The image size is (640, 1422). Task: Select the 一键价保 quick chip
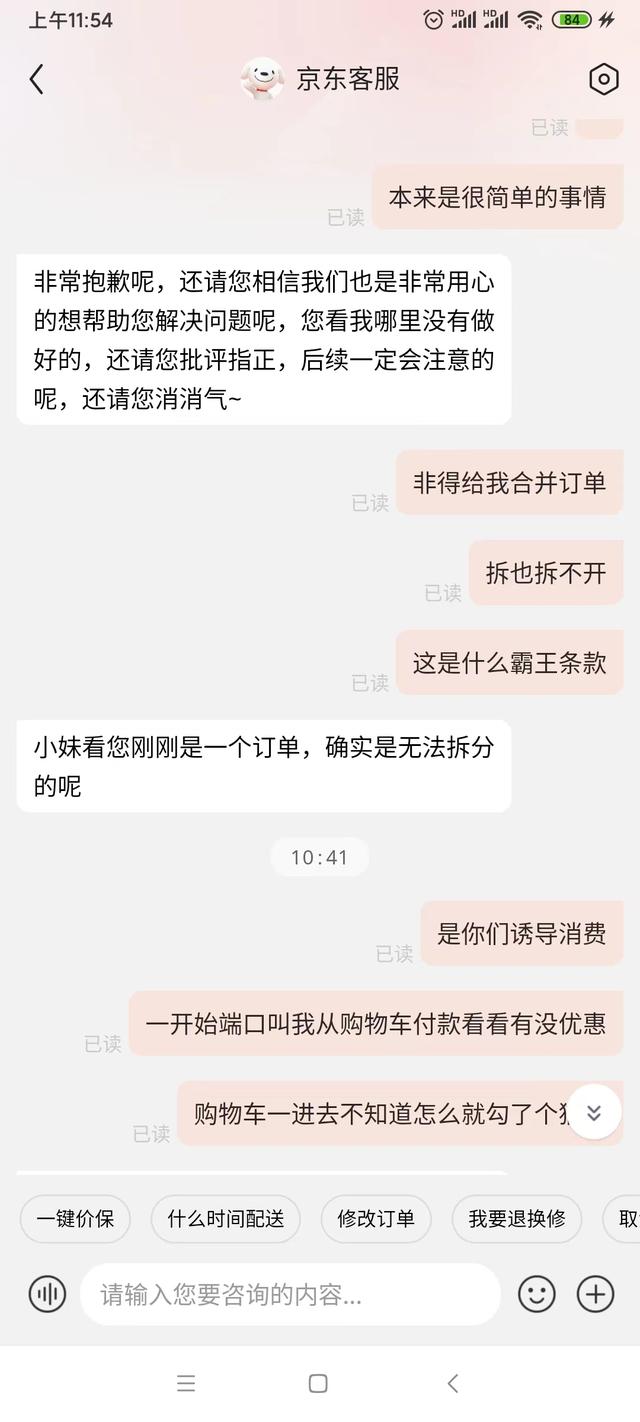point(75,1218)
